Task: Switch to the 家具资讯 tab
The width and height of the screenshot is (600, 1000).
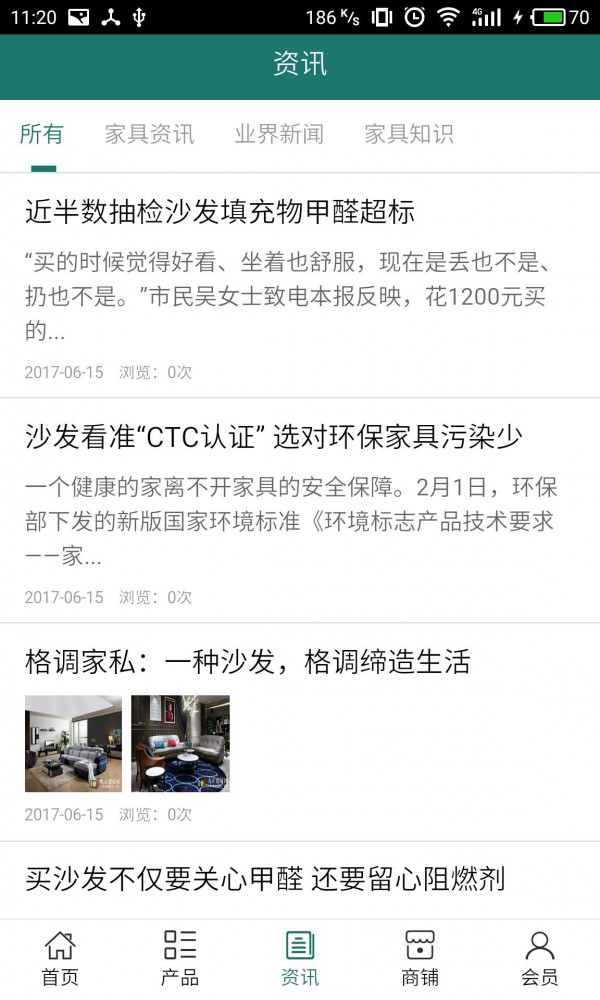Action: [x=149, y=134]
